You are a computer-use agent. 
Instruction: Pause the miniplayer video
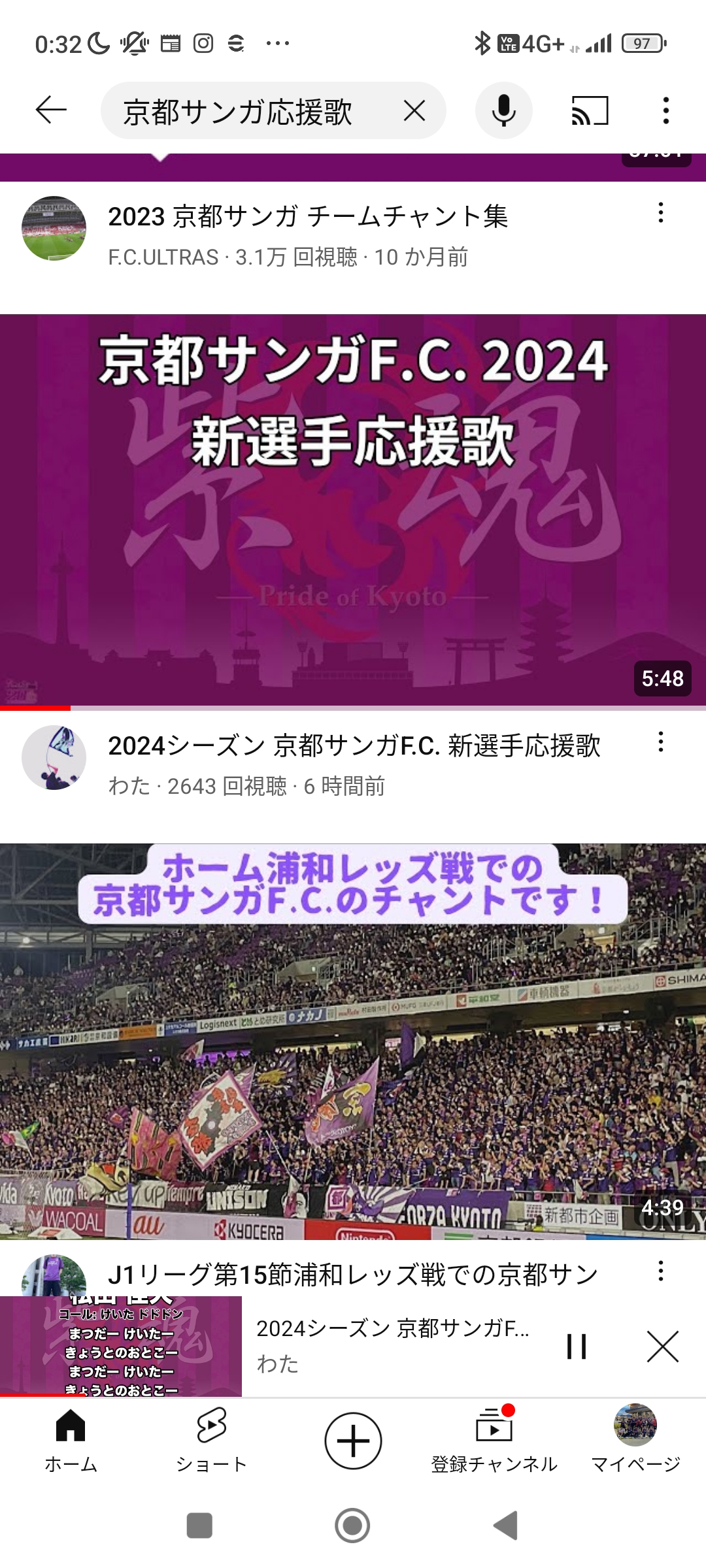pos(577,1347)
